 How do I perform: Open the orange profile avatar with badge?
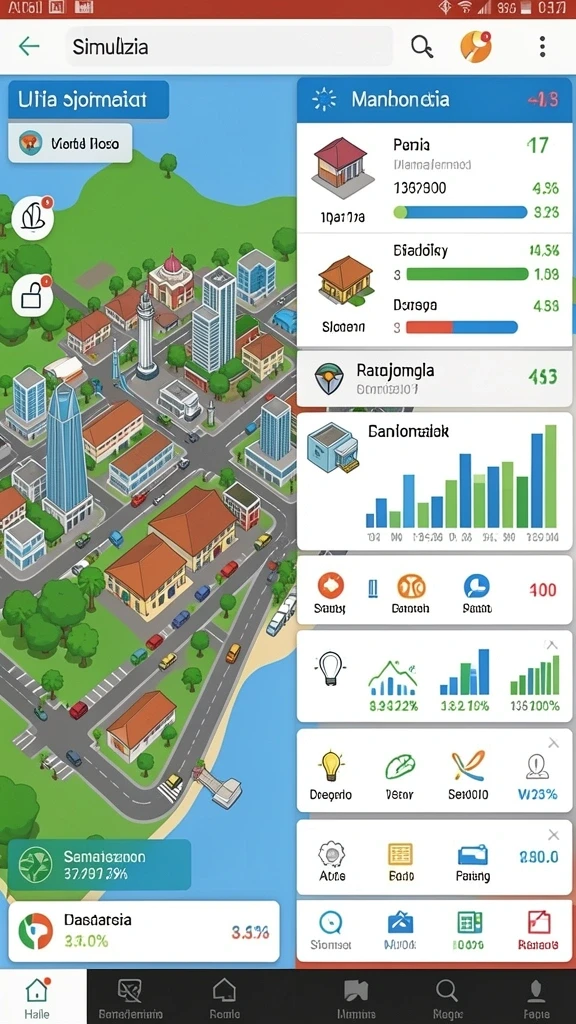tap(475, 46)
